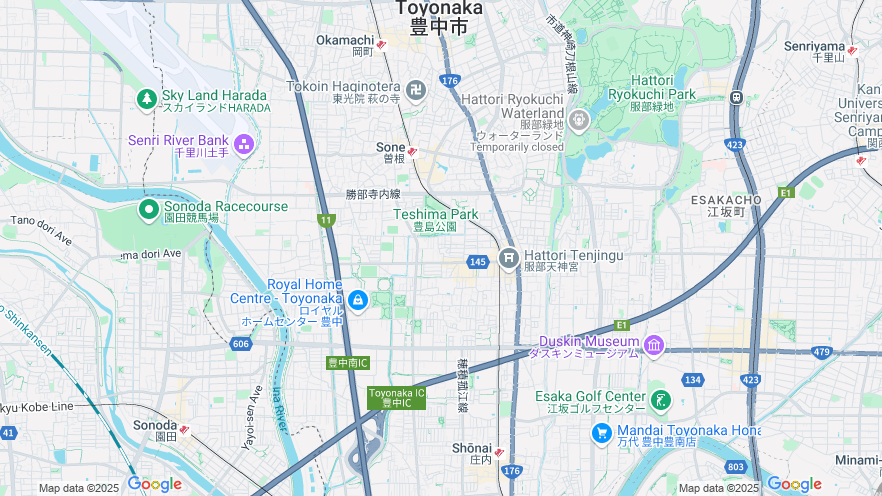Image resolution: width=882 pixels, height=496 pixels.
Task: Tap the Esaka Golf Center pin
Action: [660, 401]
